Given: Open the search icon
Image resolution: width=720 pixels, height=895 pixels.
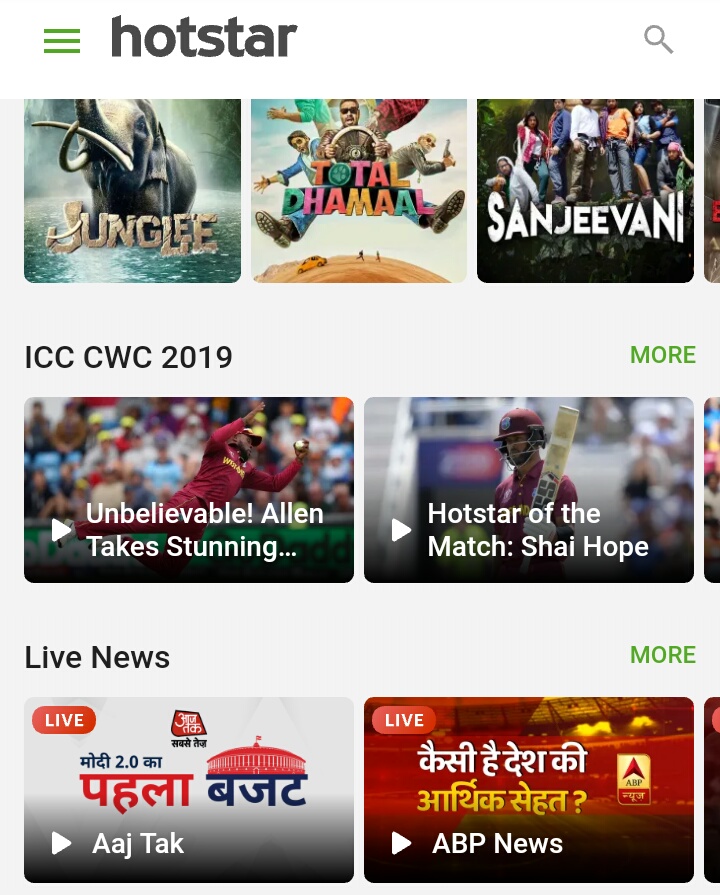Looking at the screenshot, I should [658, 40].
